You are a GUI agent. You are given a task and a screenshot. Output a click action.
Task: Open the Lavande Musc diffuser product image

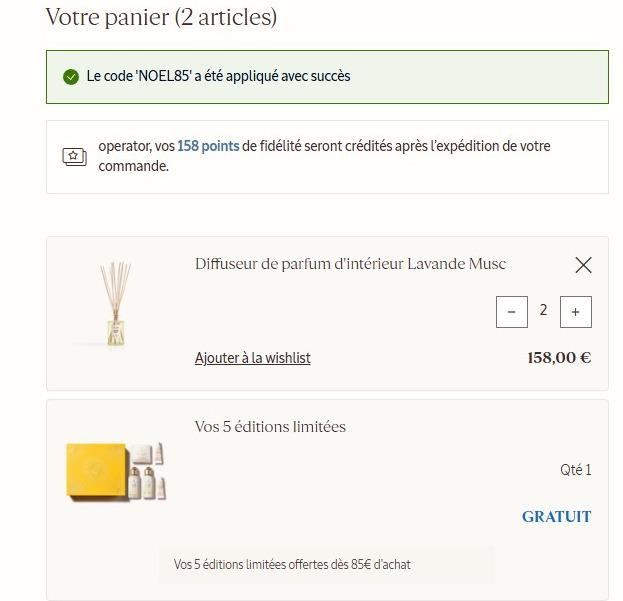(116, 304)
